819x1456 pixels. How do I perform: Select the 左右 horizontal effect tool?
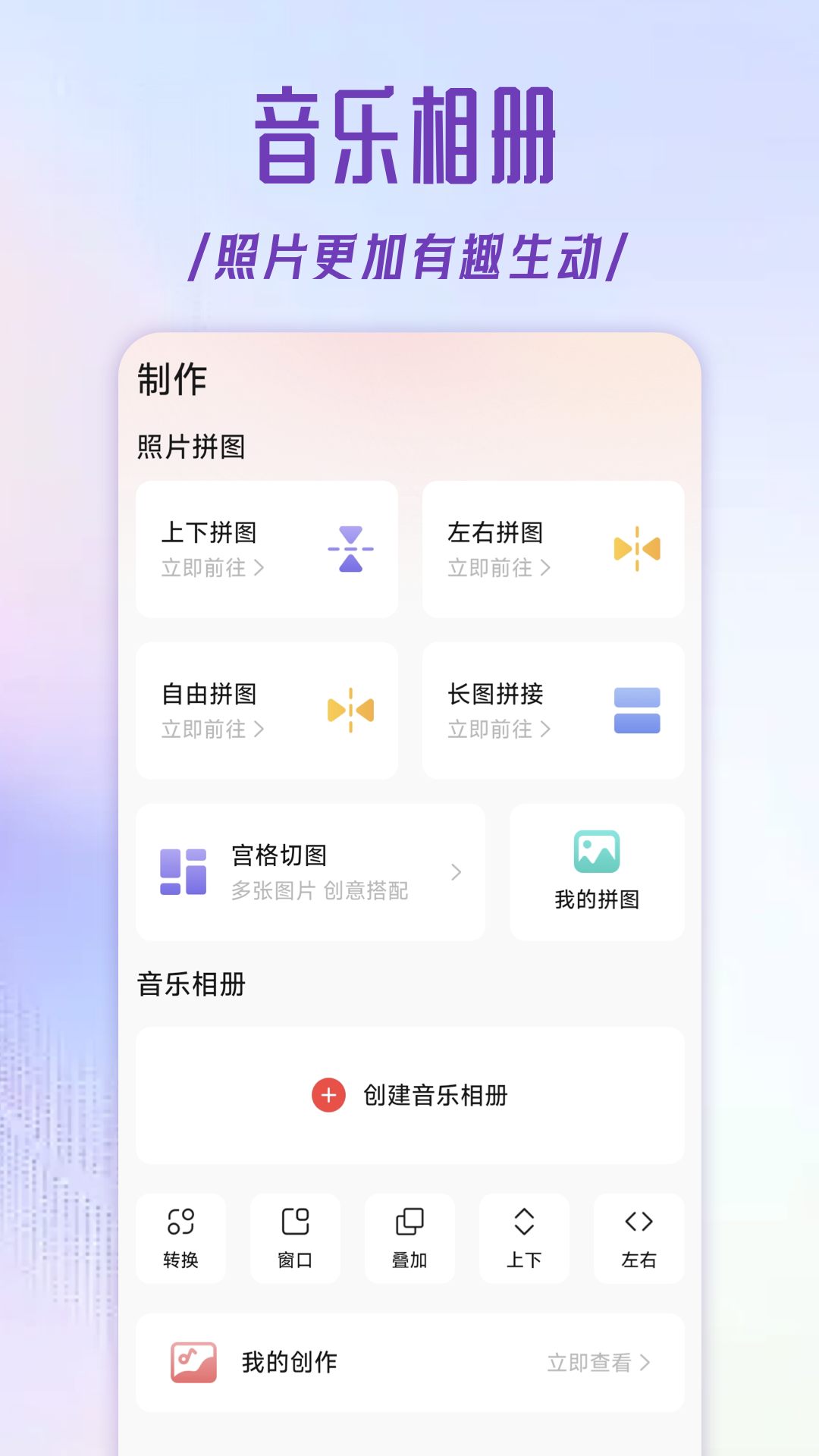639,1238
